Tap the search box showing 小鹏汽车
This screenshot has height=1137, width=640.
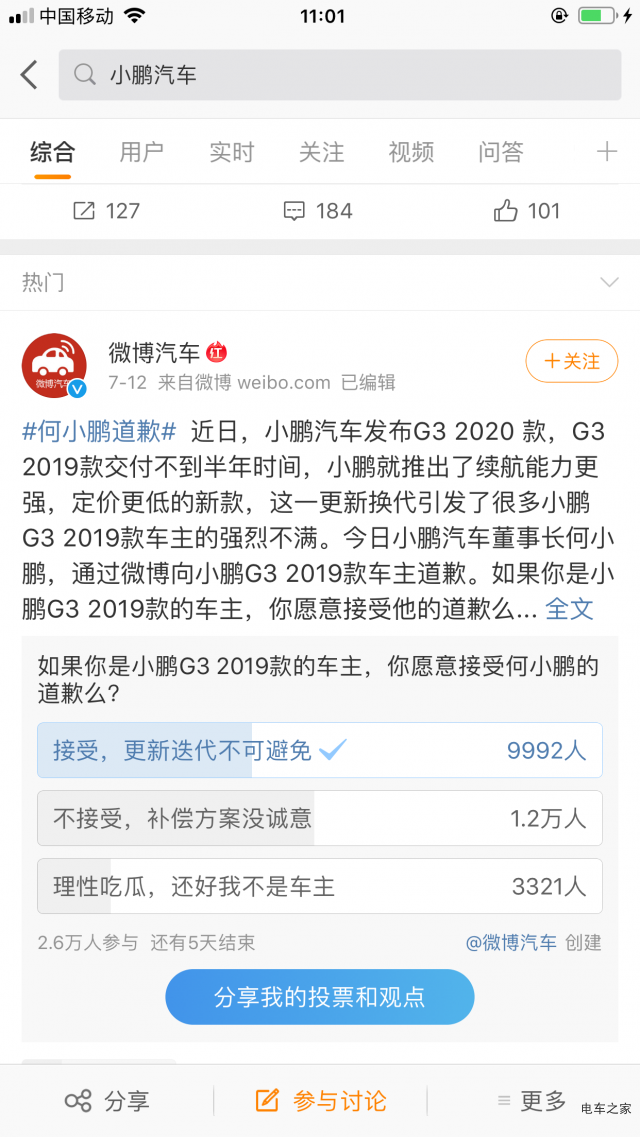pyautogui.click(x=340, y=75)
